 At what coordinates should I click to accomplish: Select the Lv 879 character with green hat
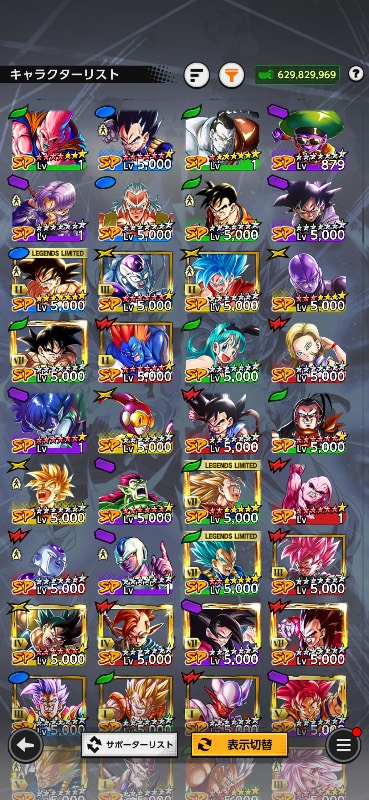[x=309, y=139]
